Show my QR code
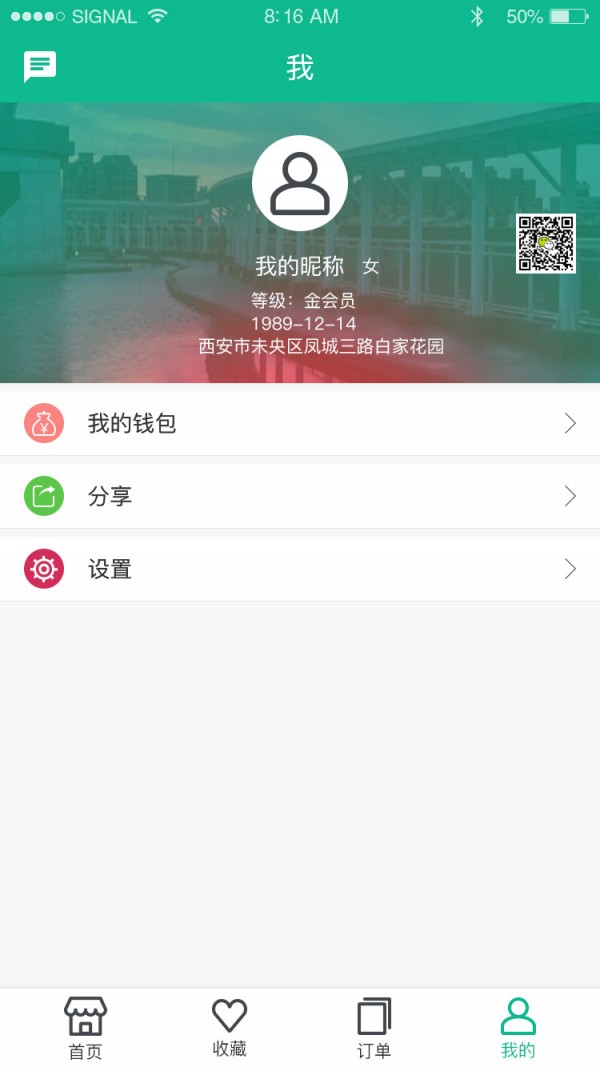The height and width of the screenshot is (1067, 600). (546, 244)
